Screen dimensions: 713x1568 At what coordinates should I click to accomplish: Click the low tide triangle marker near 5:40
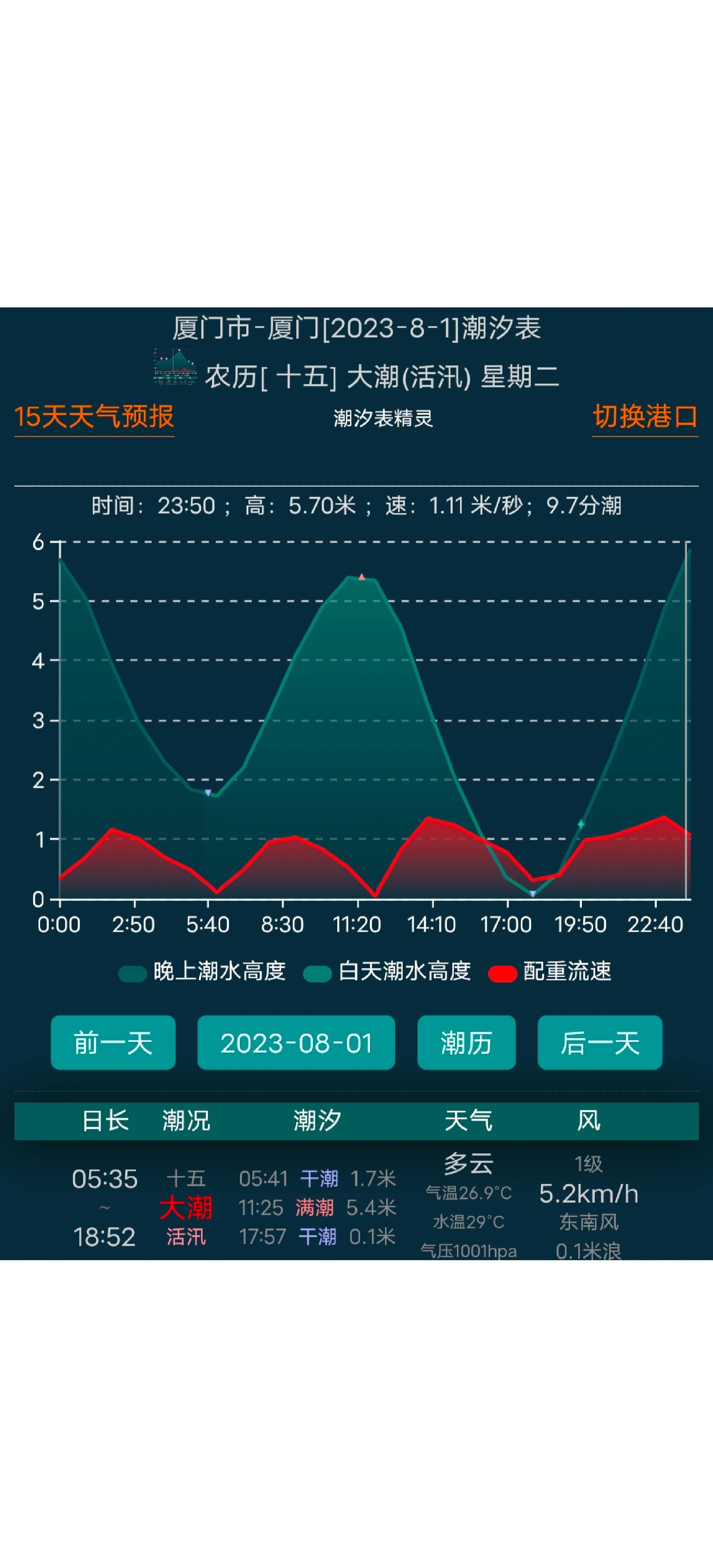pyautogui.click(x=207, y=792)
